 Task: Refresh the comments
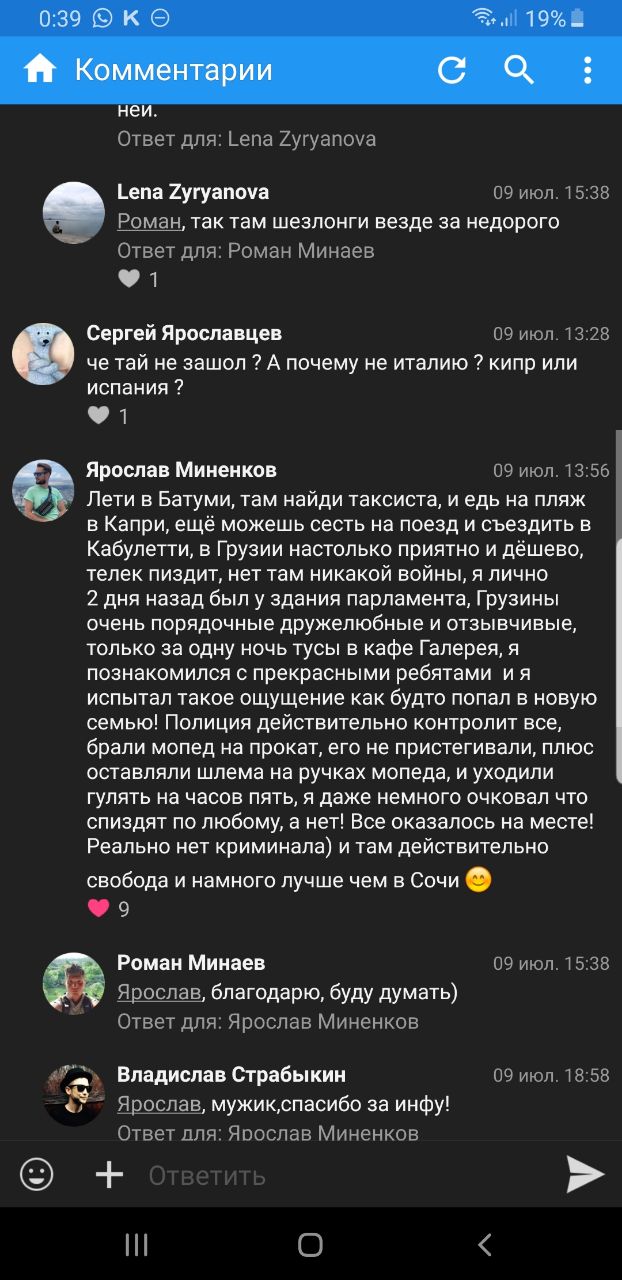(452, 70)
